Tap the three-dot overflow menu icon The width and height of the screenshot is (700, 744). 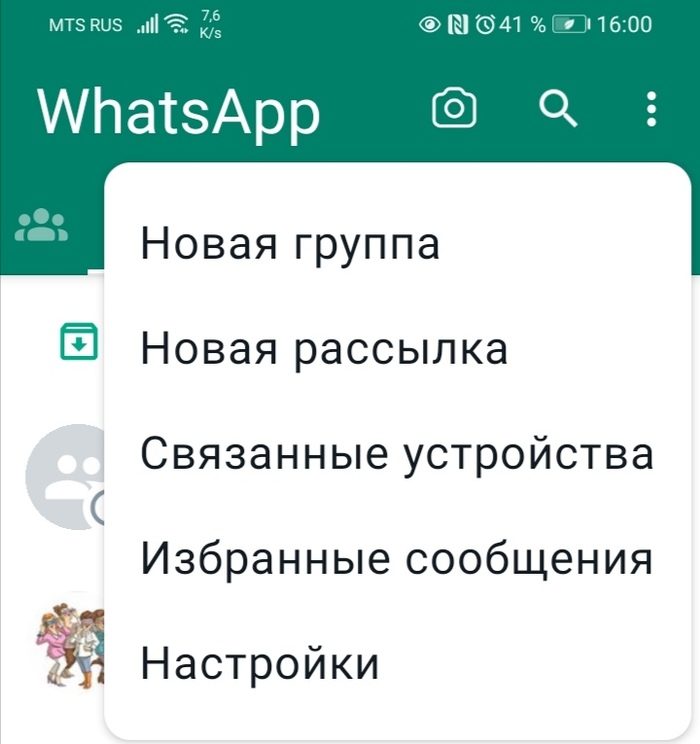click(x=651, y=108)
